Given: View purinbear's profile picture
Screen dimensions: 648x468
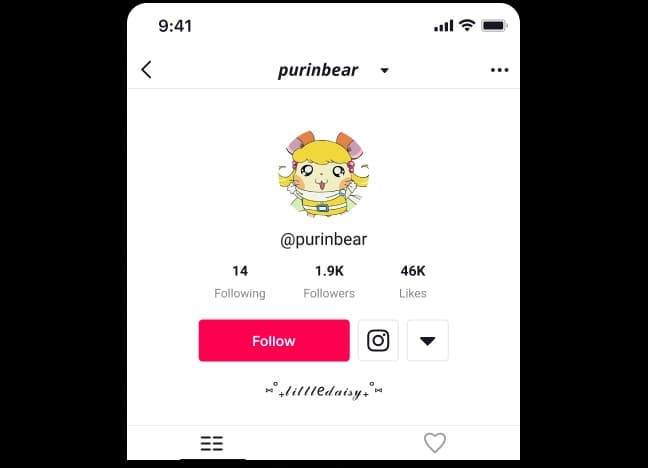Looking at the screenshot, I should click(x=323, y=175).
